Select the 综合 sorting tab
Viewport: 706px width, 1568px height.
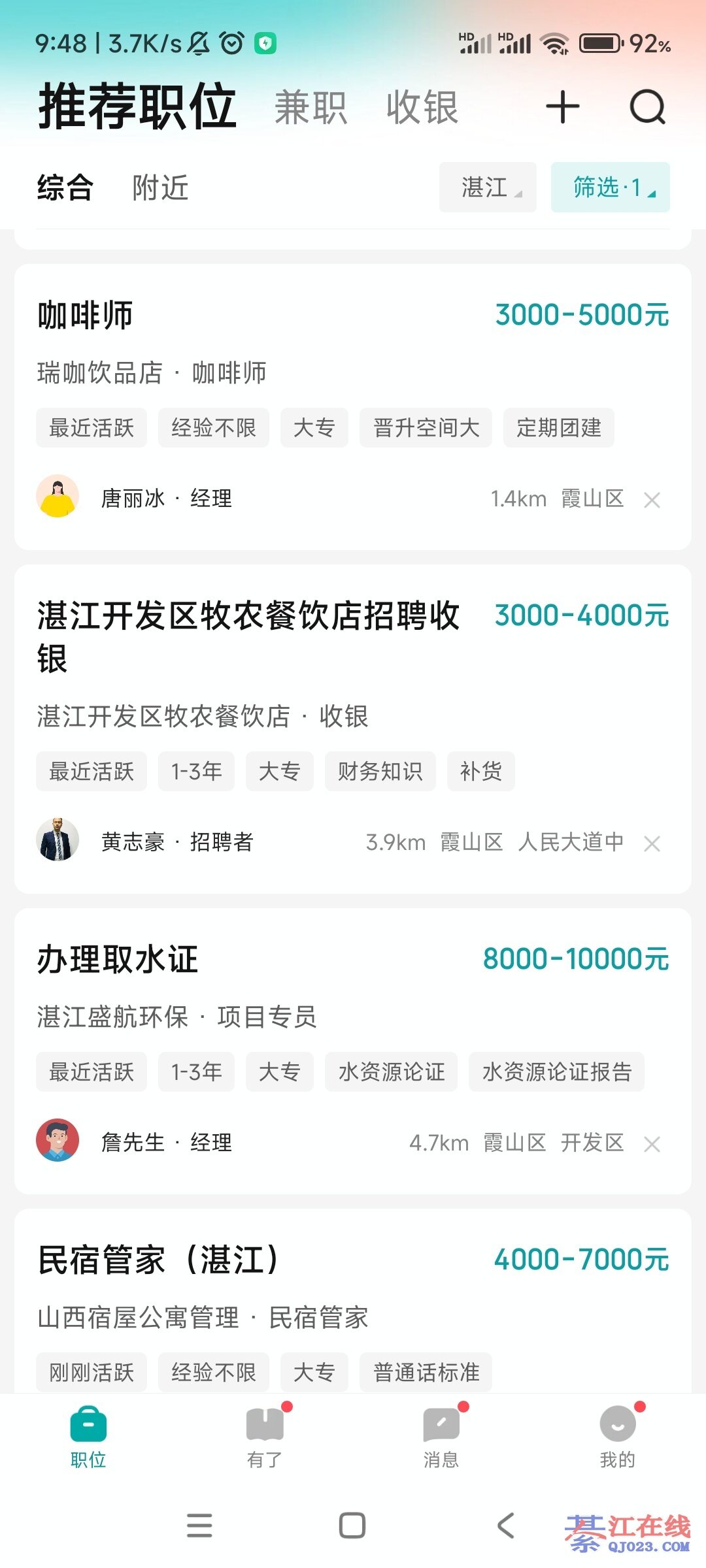(x=65, y=188)
